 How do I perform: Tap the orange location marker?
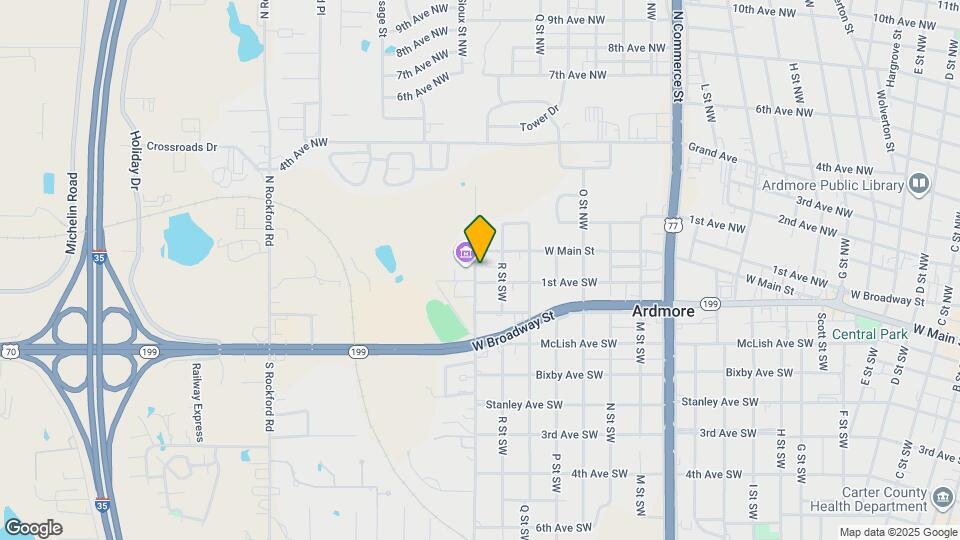click(x=480, y=238)
